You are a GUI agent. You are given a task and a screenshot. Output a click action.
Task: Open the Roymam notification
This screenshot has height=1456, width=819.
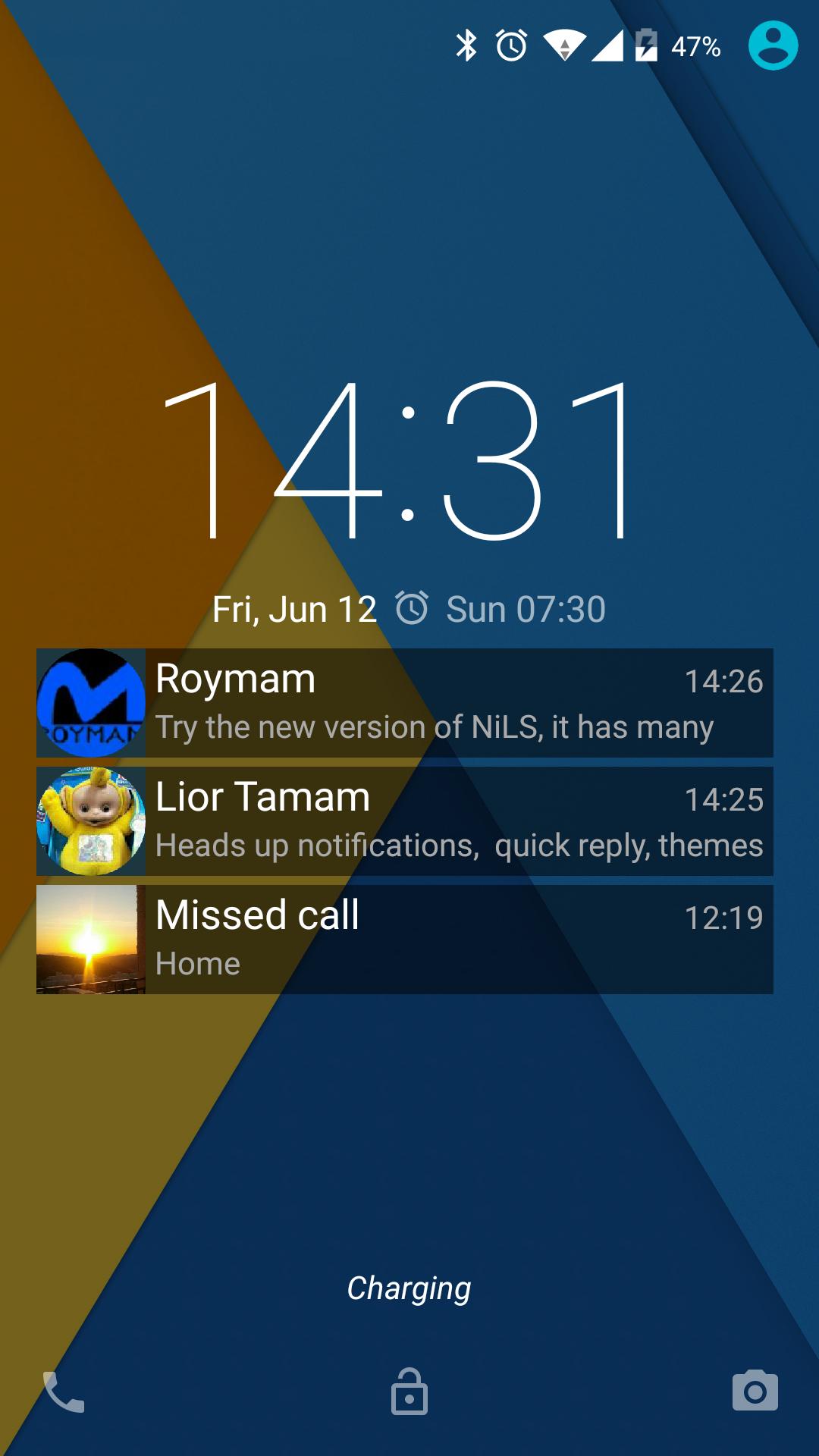(405, 703)
